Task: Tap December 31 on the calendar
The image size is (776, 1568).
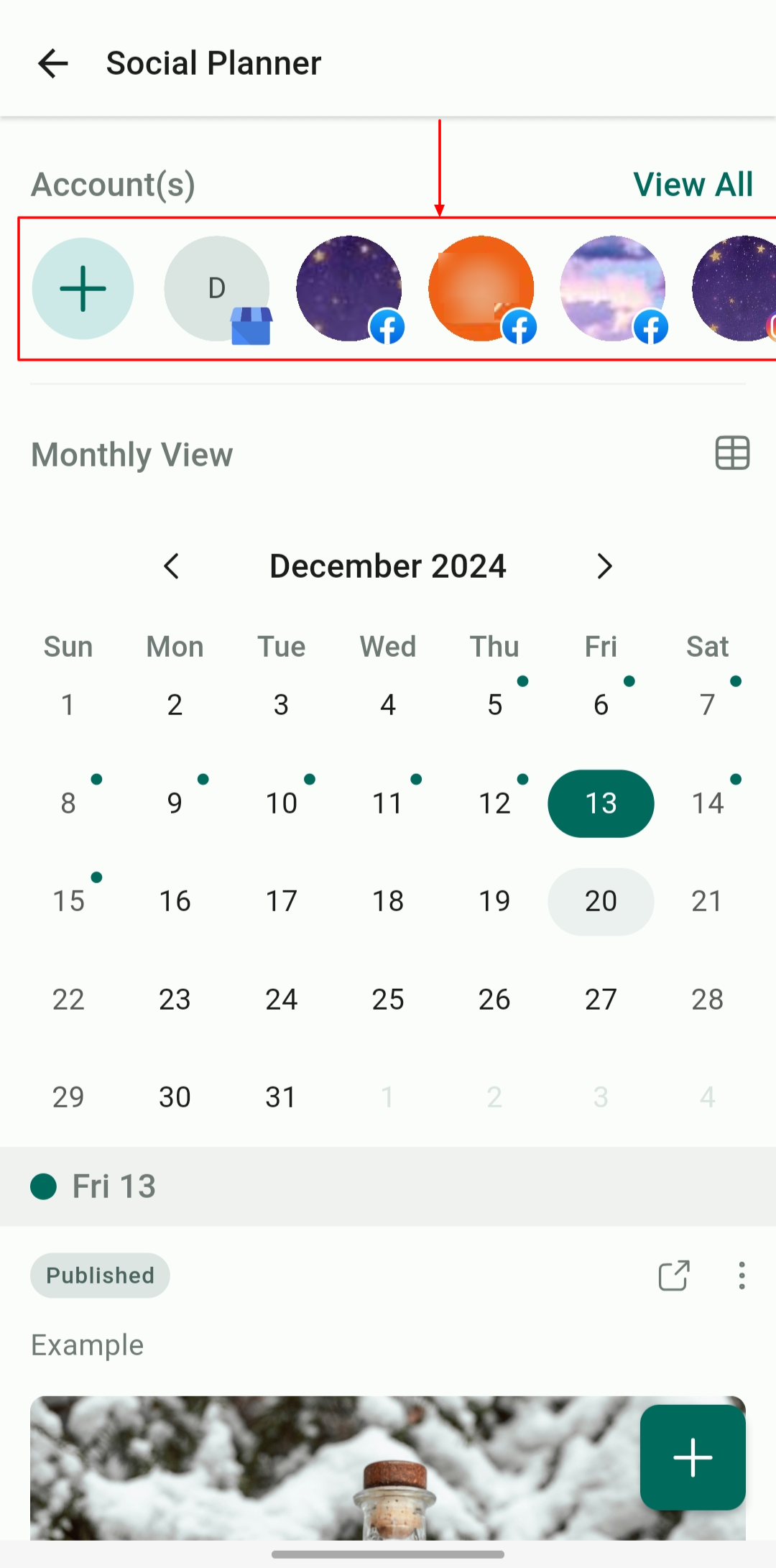Action: coord(281,1097)
